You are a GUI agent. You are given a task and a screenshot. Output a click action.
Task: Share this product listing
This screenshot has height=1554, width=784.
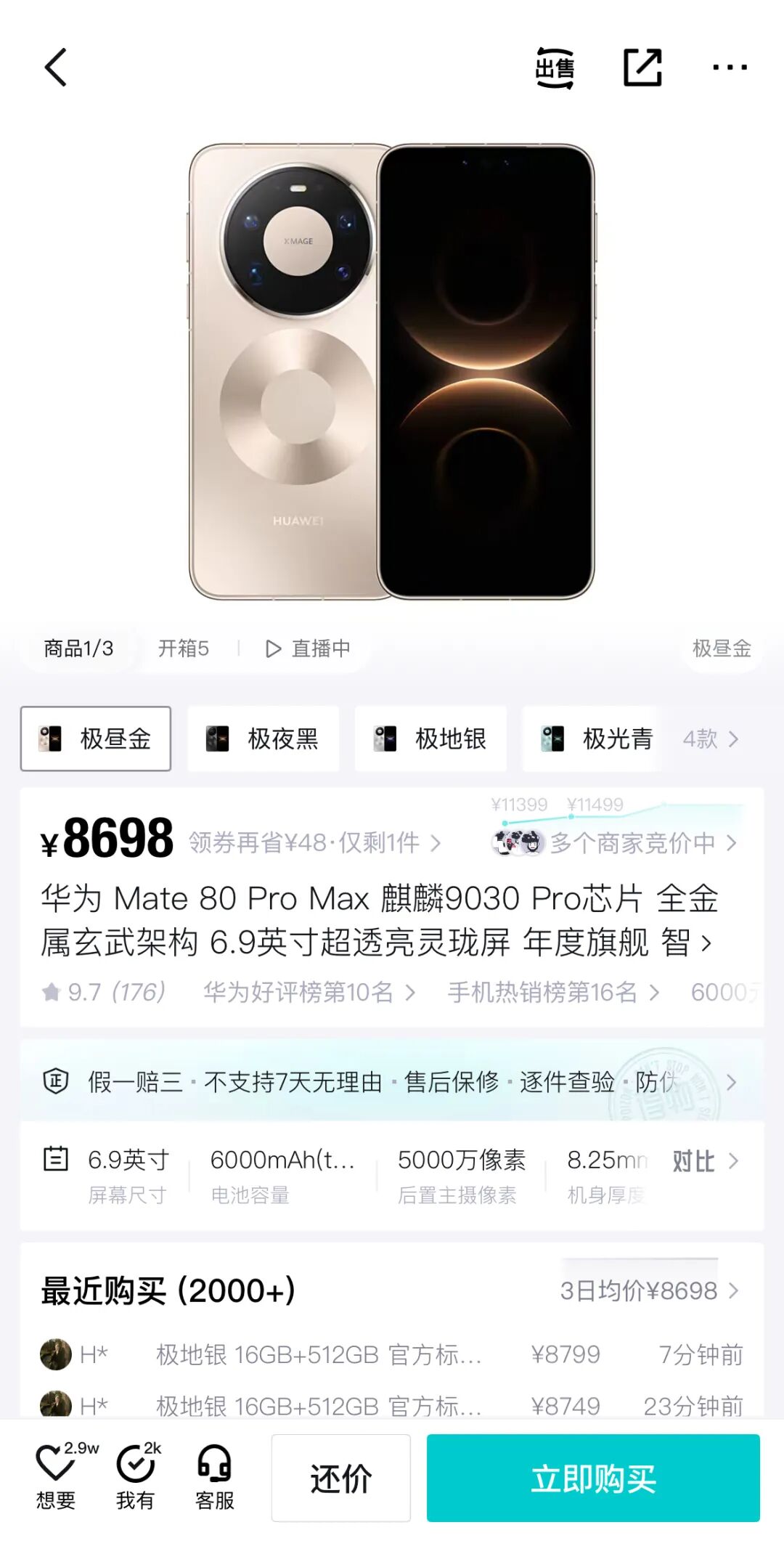[x=642, y=68]
